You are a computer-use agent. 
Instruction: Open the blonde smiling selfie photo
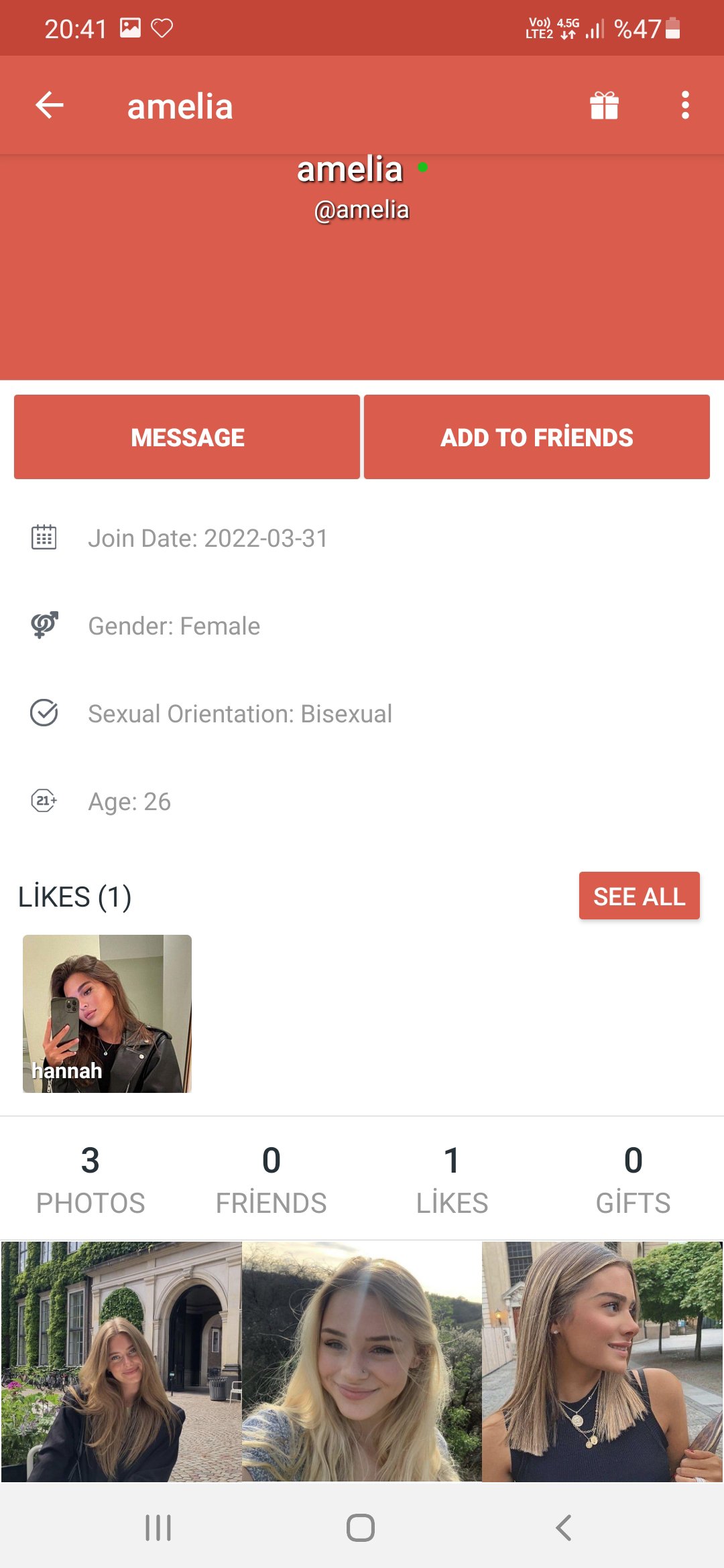click(362, 1361)
